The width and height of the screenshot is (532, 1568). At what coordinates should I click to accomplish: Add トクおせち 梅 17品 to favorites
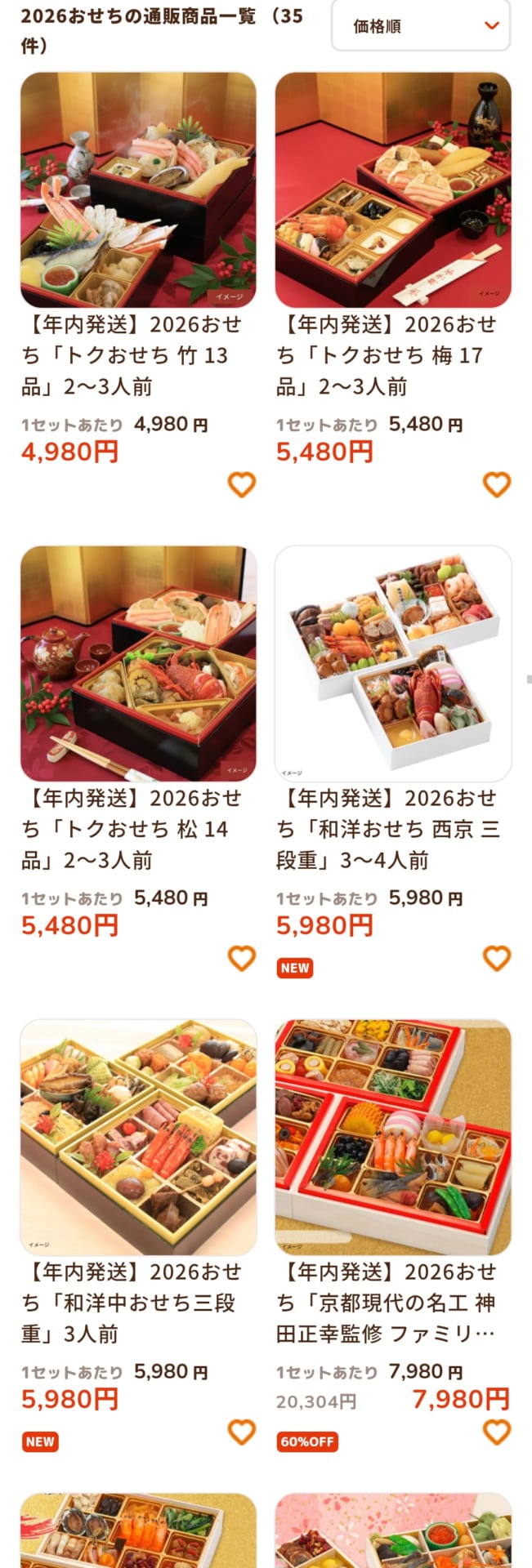(496, 484)
